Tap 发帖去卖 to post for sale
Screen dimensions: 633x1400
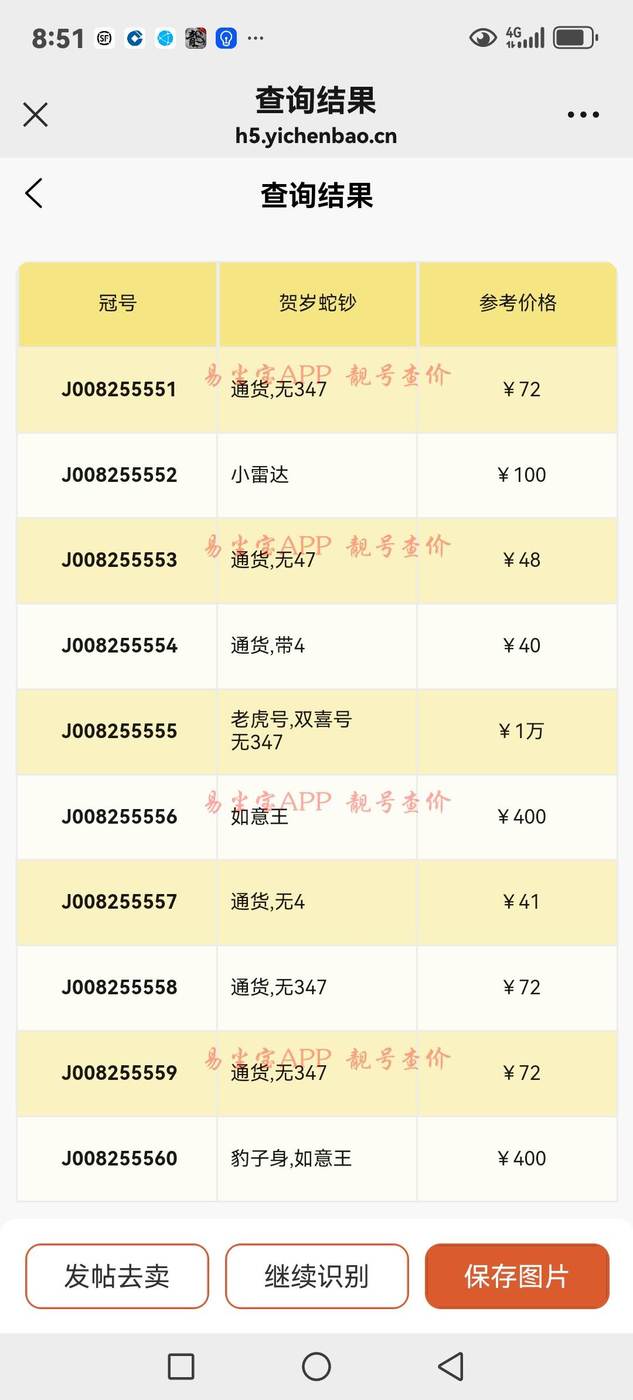pyautogui.click(x=117, y=1276)
